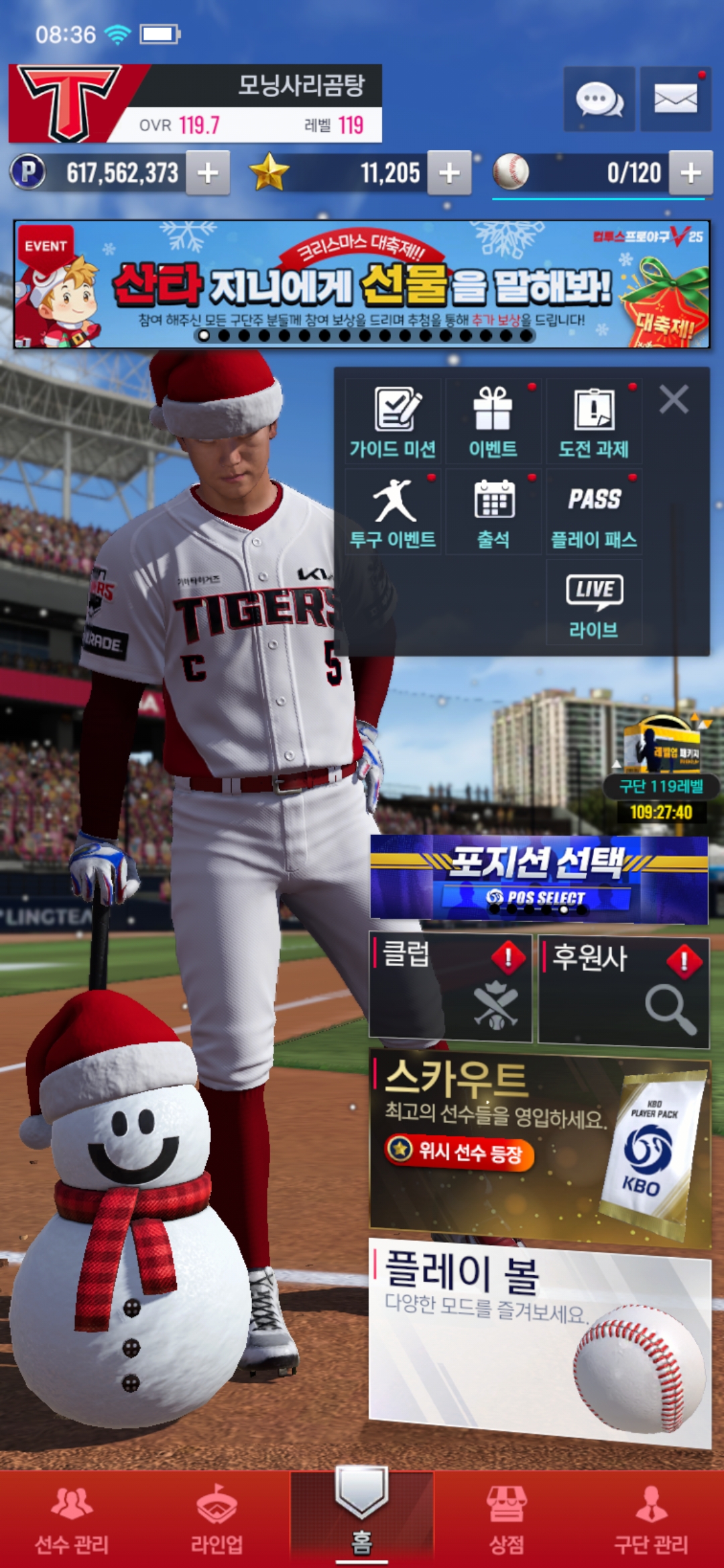Open 투구 이벤트
The width and height of the screenshot is (724, 1568).
click(393, 513)
